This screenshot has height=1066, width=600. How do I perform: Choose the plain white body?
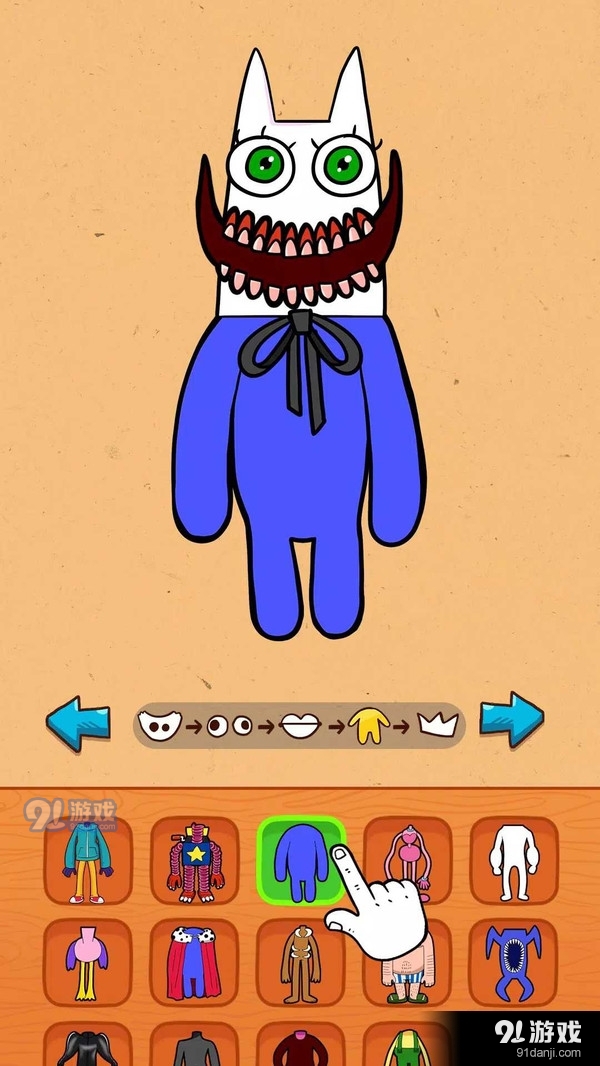(513, 861)
